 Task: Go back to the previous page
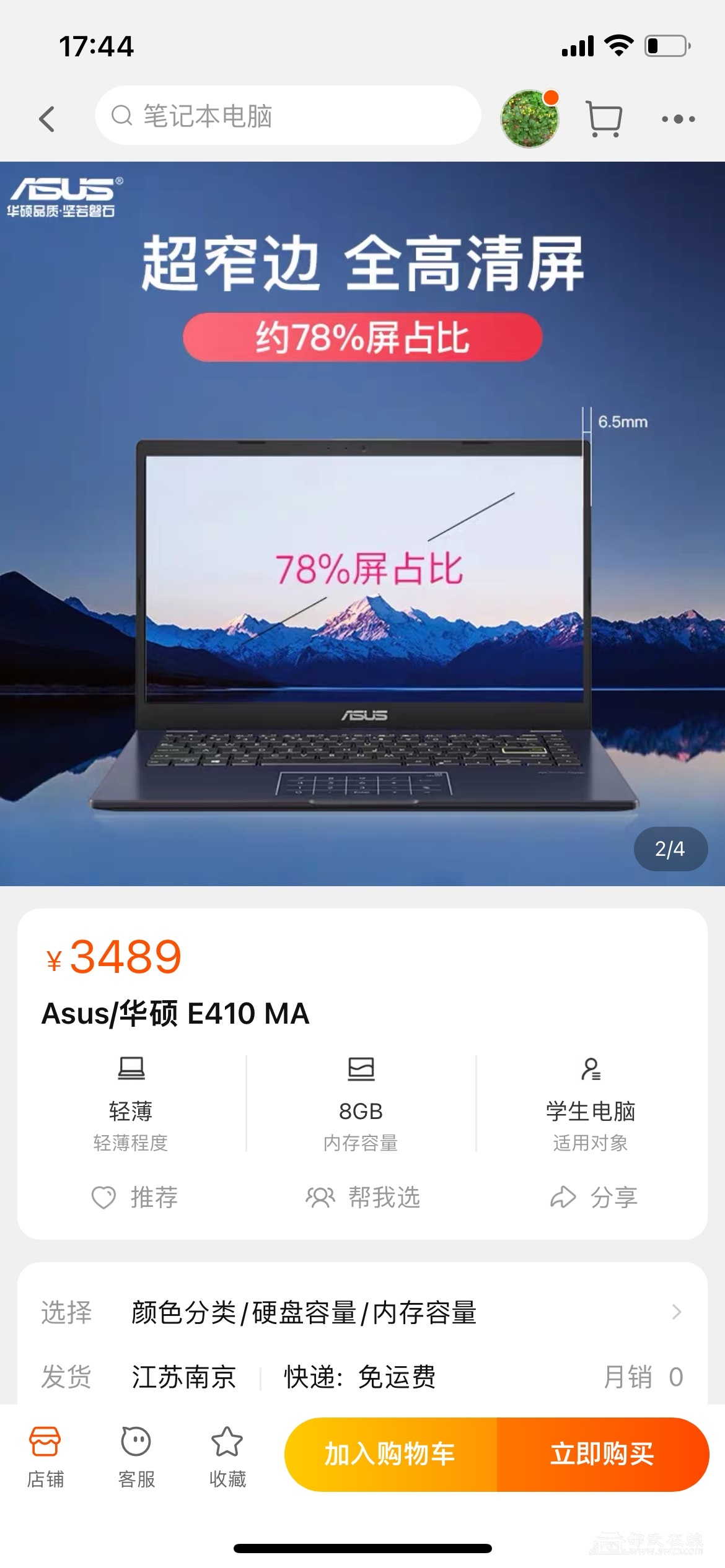[x=47, y=118]
